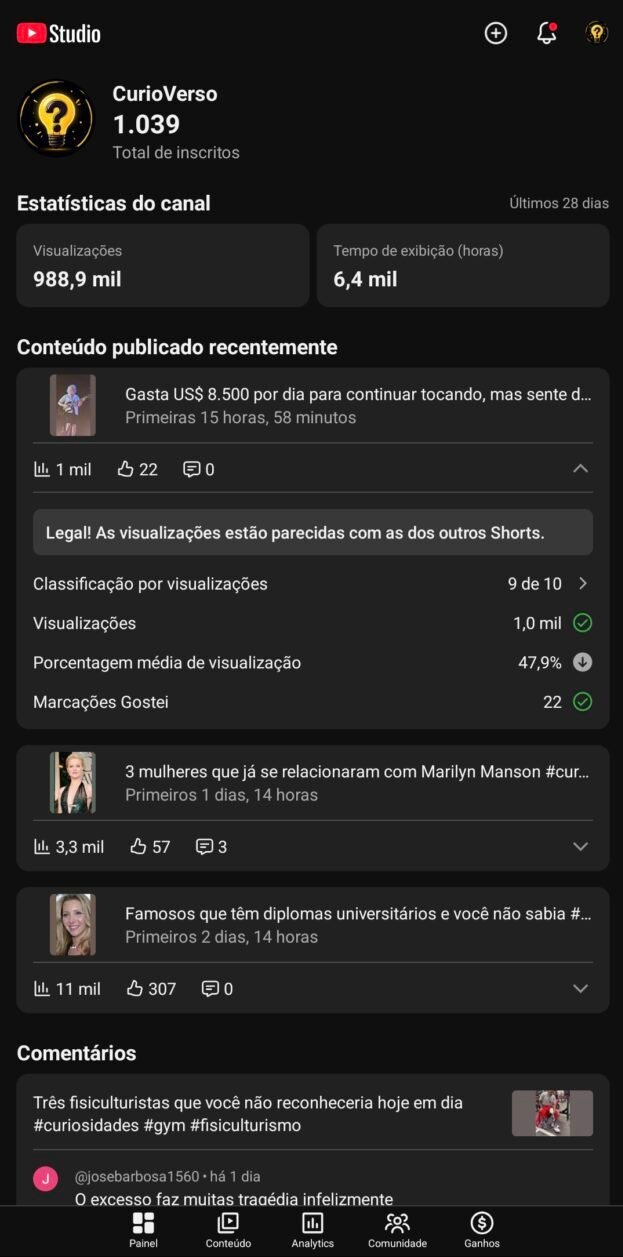Open the comment by @josebarbosa1560
The width and height of the screenshot is (623, 1257).
point(313,1187)
